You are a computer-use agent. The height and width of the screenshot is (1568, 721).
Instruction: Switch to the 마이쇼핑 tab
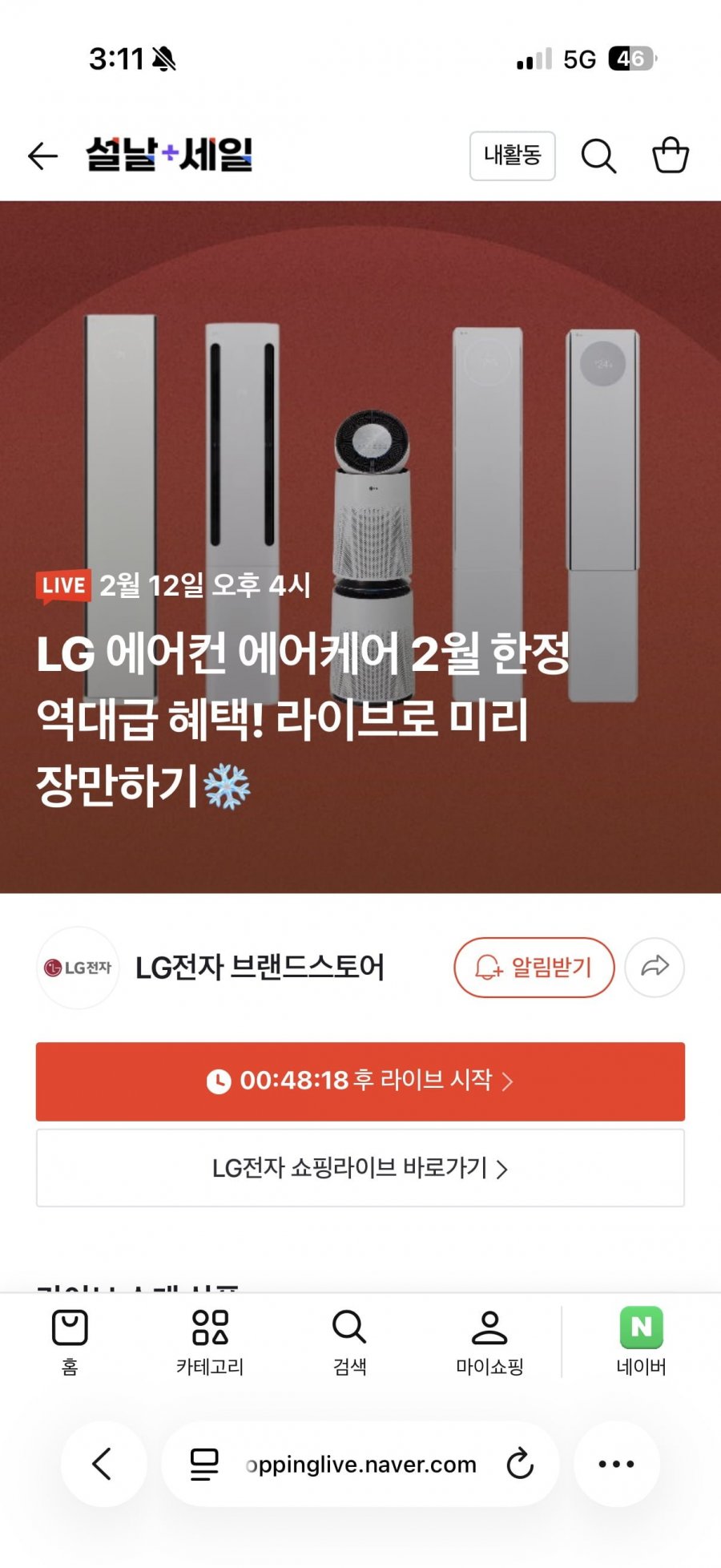[489, 1343]
